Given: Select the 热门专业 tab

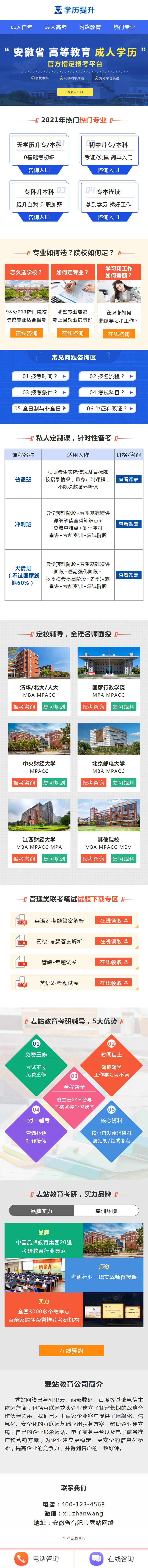Looking at the screenshot, I should [124, 27].
